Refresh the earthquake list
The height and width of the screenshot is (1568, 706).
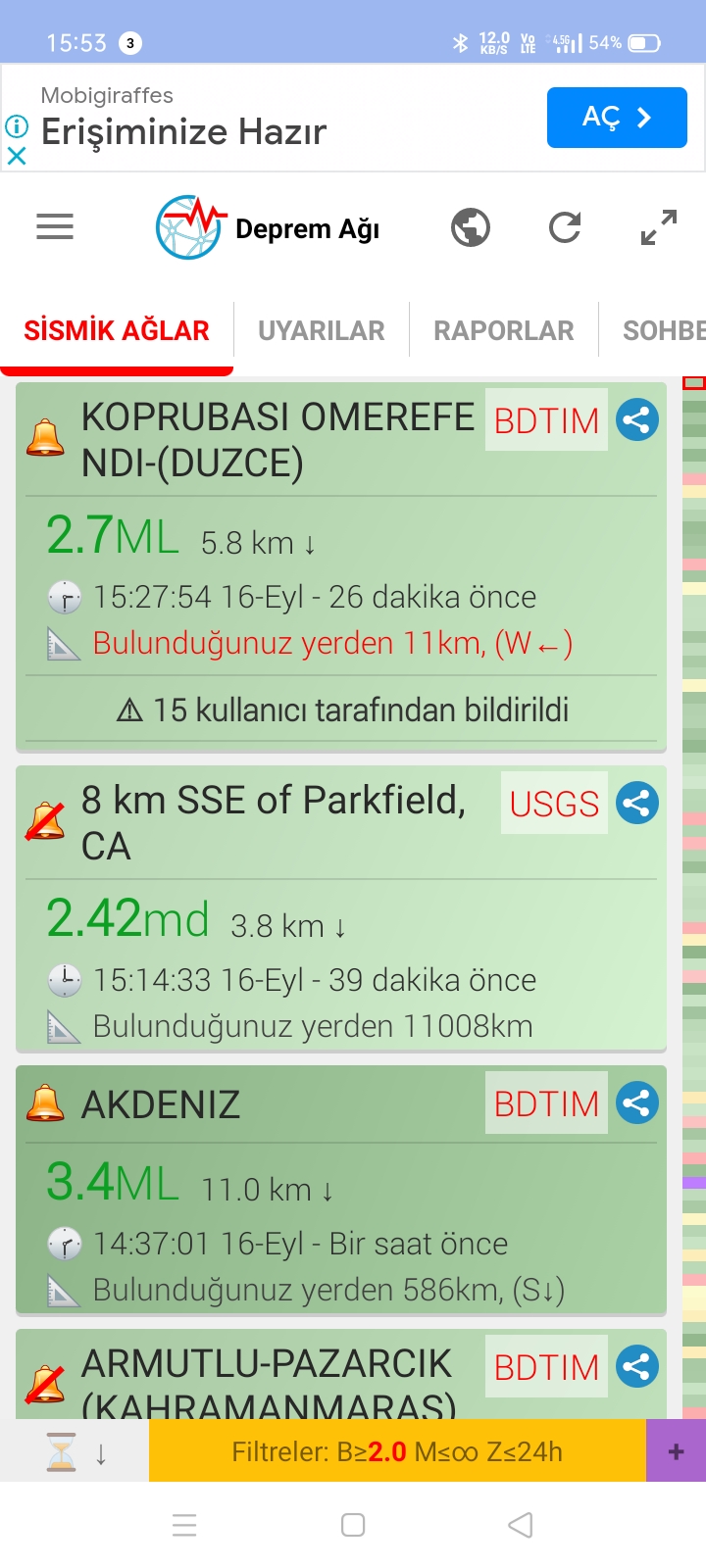pyautogui.click(x=565, y=227)
